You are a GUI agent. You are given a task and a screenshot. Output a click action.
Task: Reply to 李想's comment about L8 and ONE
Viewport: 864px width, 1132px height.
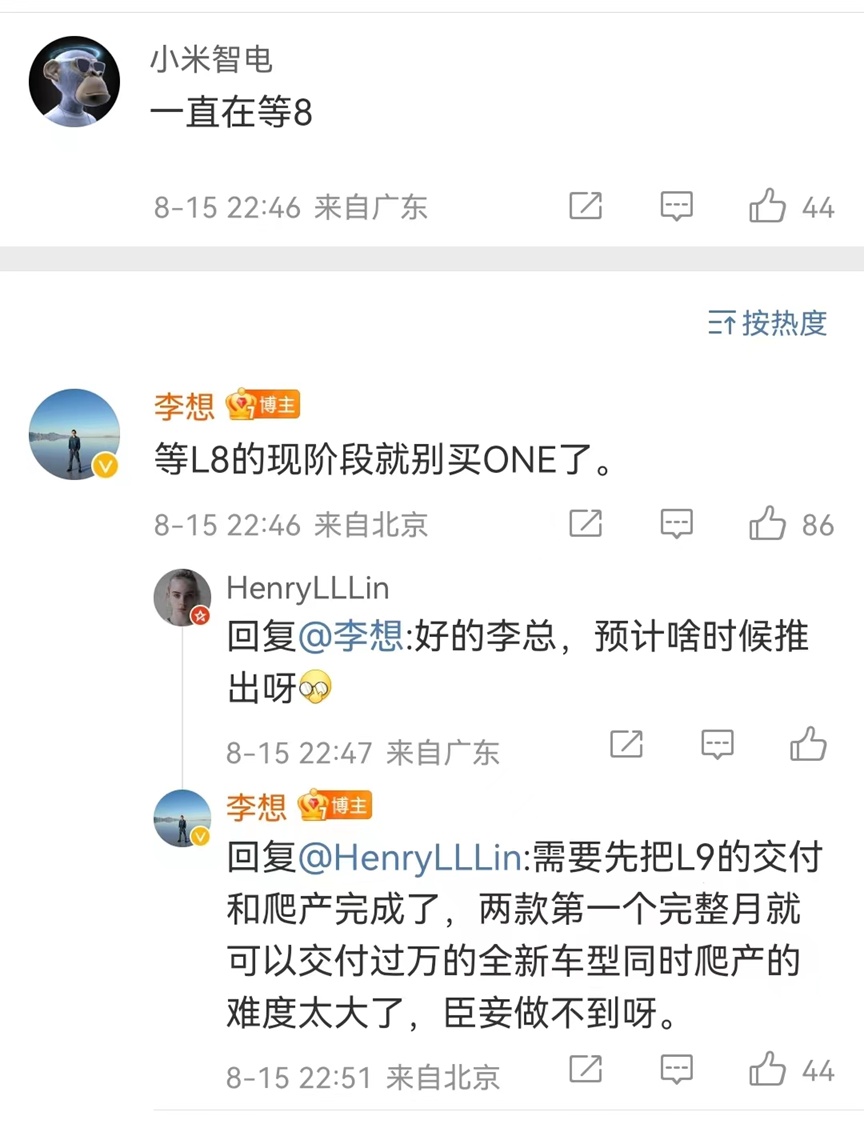pos(677,523)
